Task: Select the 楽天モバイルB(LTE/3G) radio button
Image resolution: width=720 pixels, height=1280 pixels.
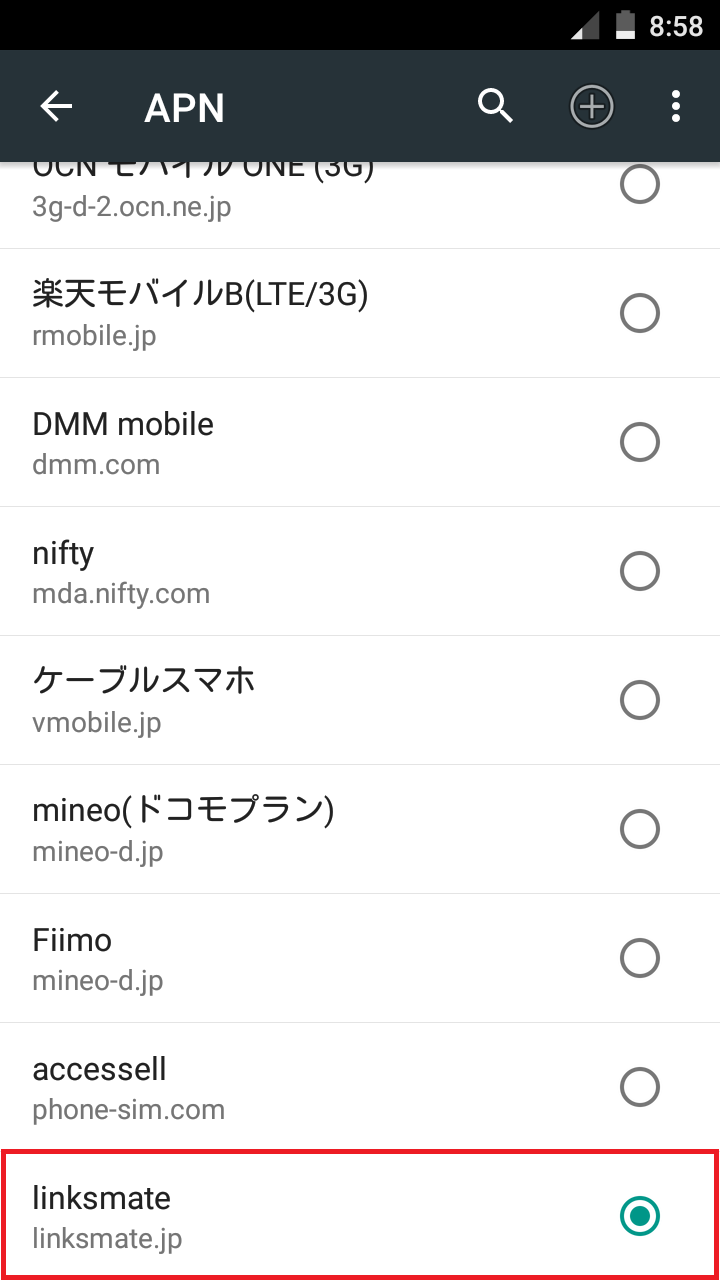Action: pyautogui.click(x=640, y=313)
